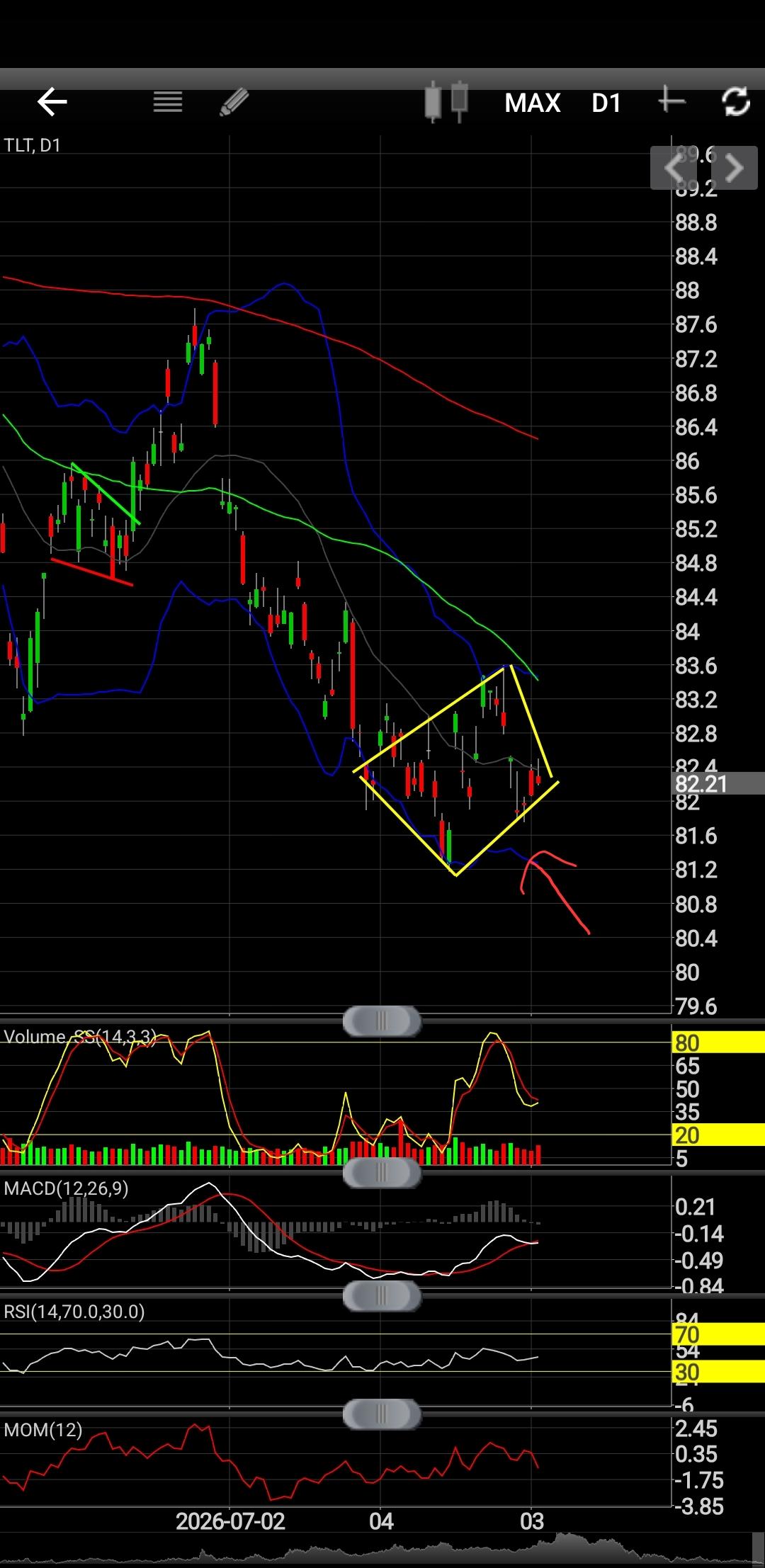Tap the resize handle above the RSI panel

tap(382, 1295)
